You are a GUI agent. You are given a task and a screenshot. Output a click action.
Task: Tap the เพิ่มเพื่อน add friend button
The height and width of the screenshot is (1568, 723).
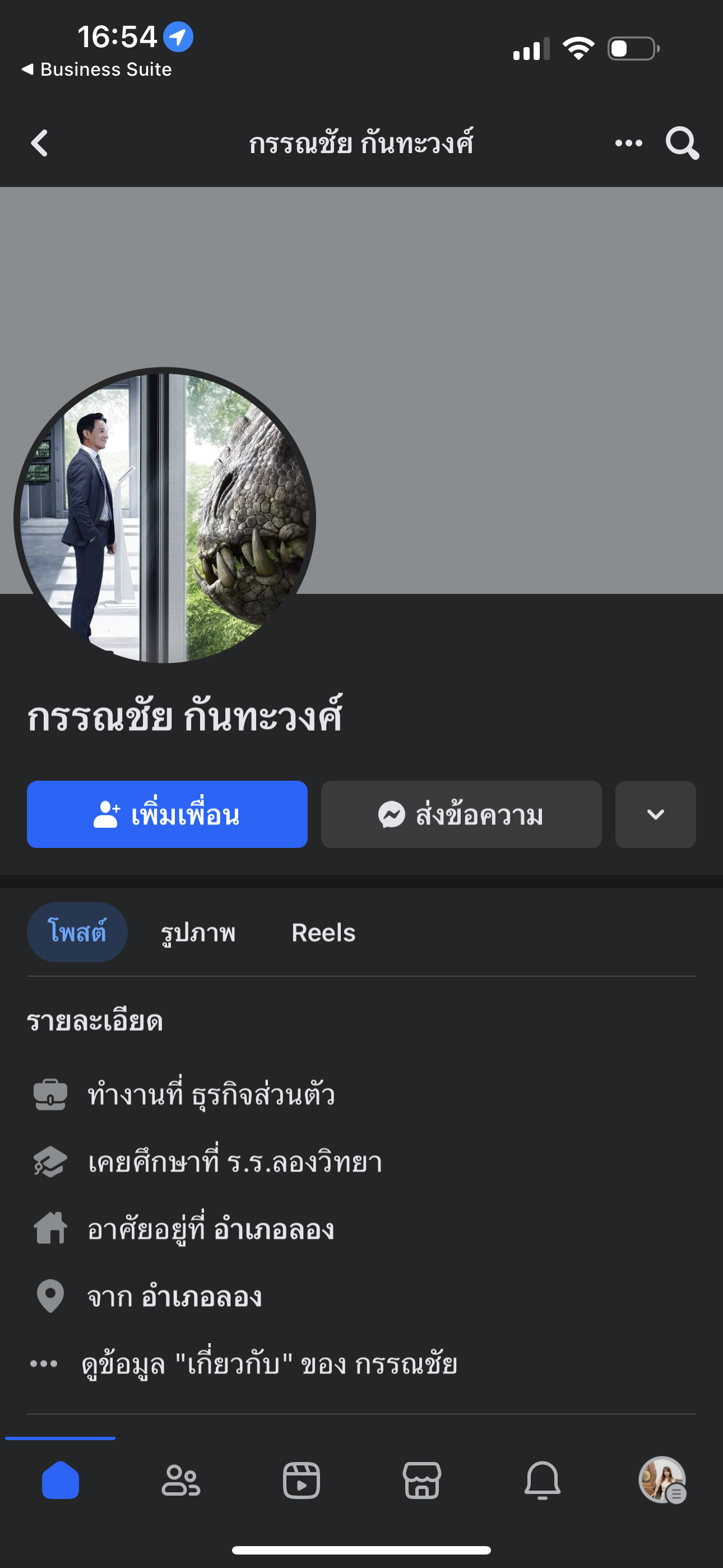click(x=167, y=814)
